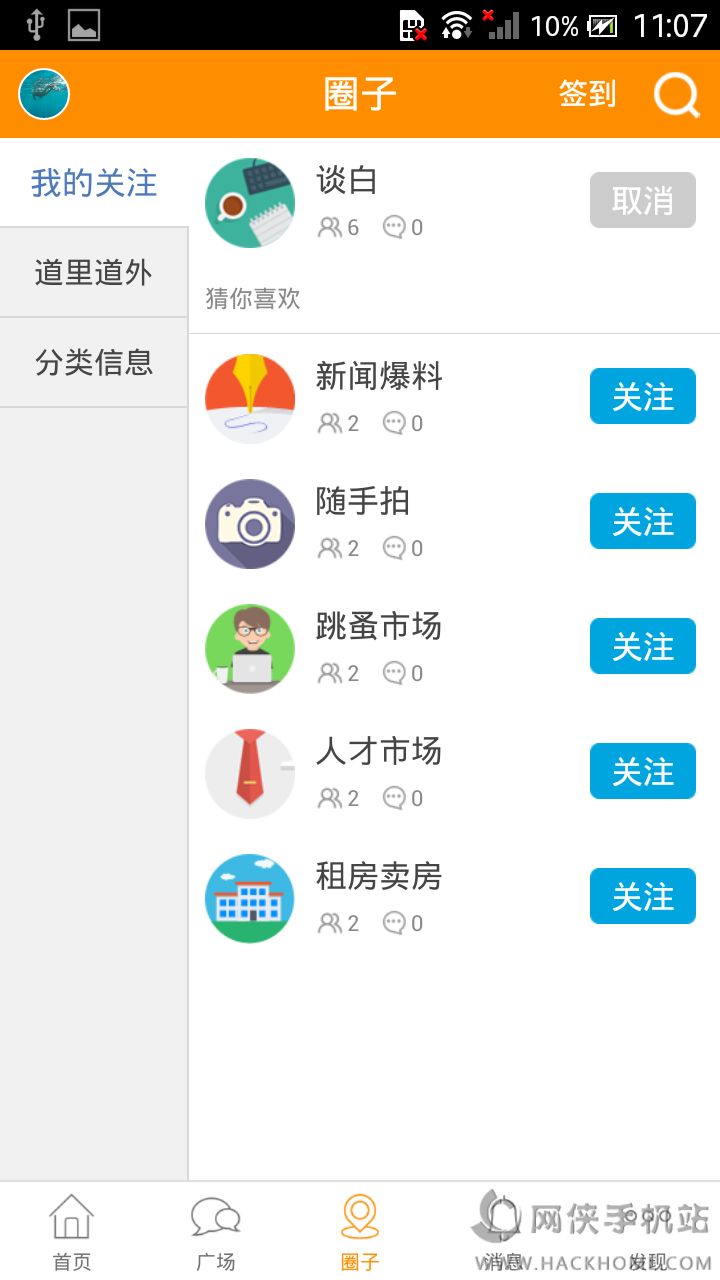Select the 我的关注 side tab

tap(94, 183)
